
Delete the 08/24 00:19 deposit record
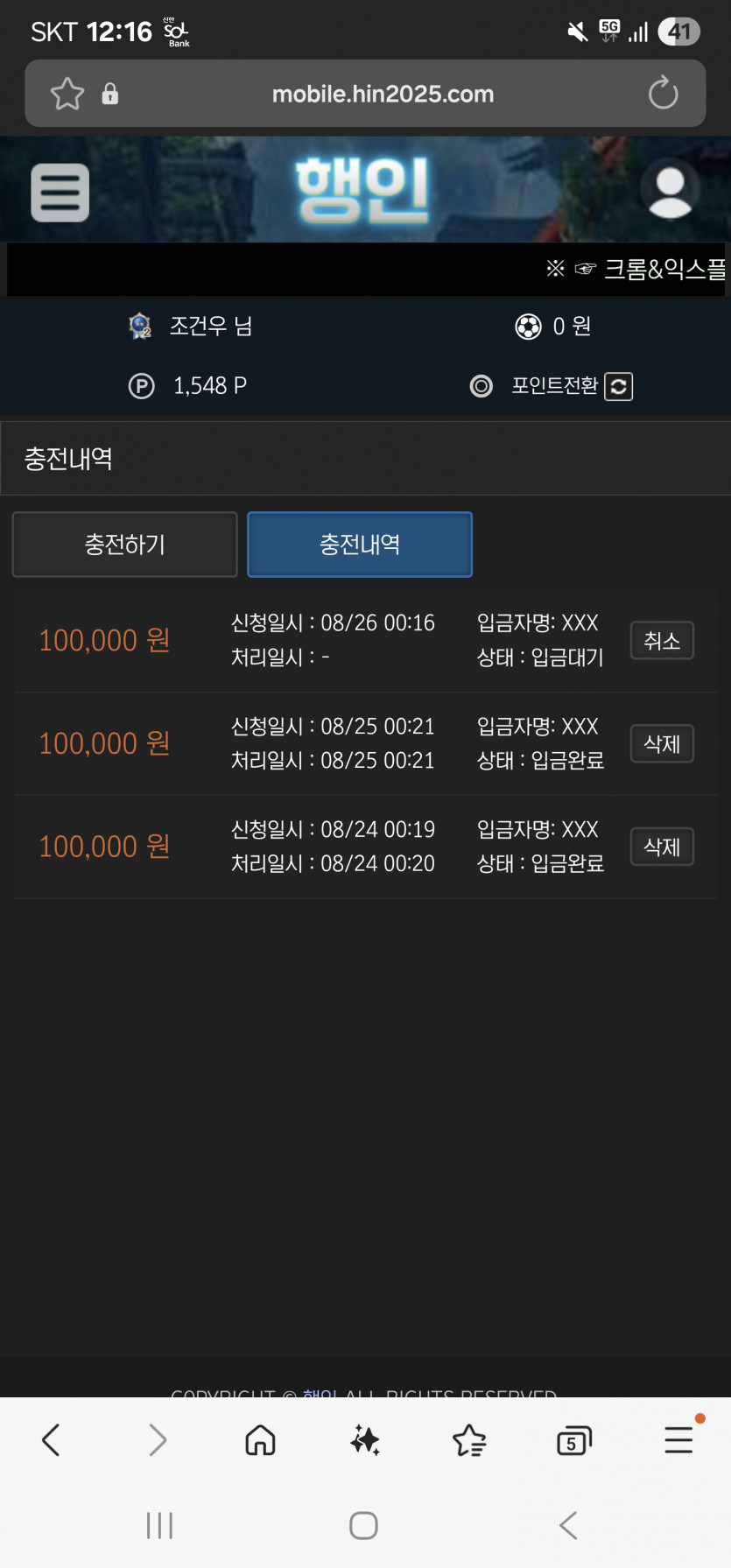662,847
